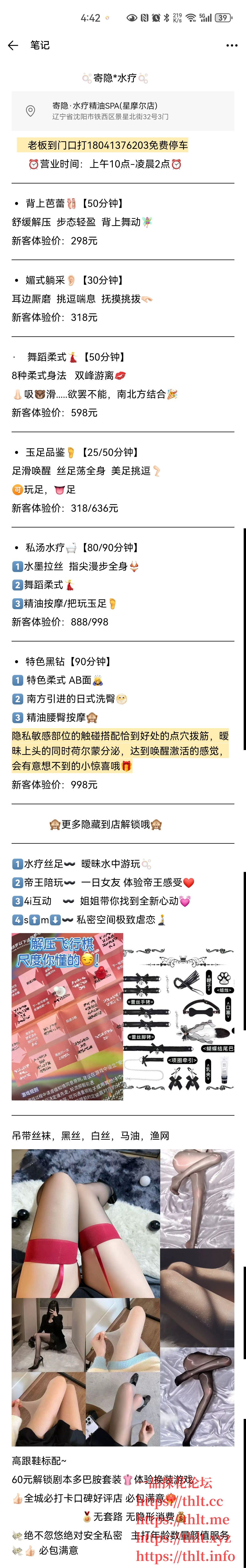
Task: Open the three-dot overflow menu
Action: coord(231,45)
